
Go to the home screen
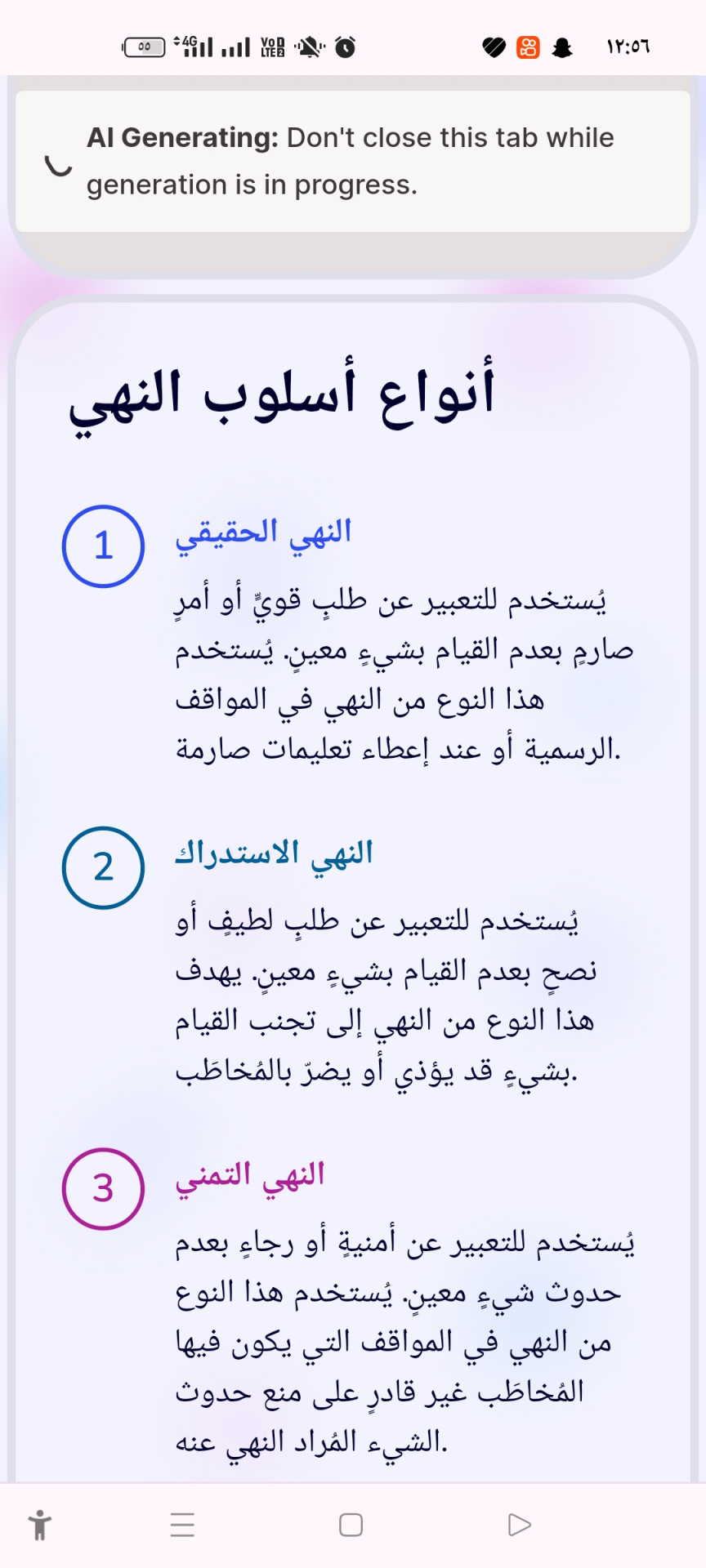(x=351, y=1525)
